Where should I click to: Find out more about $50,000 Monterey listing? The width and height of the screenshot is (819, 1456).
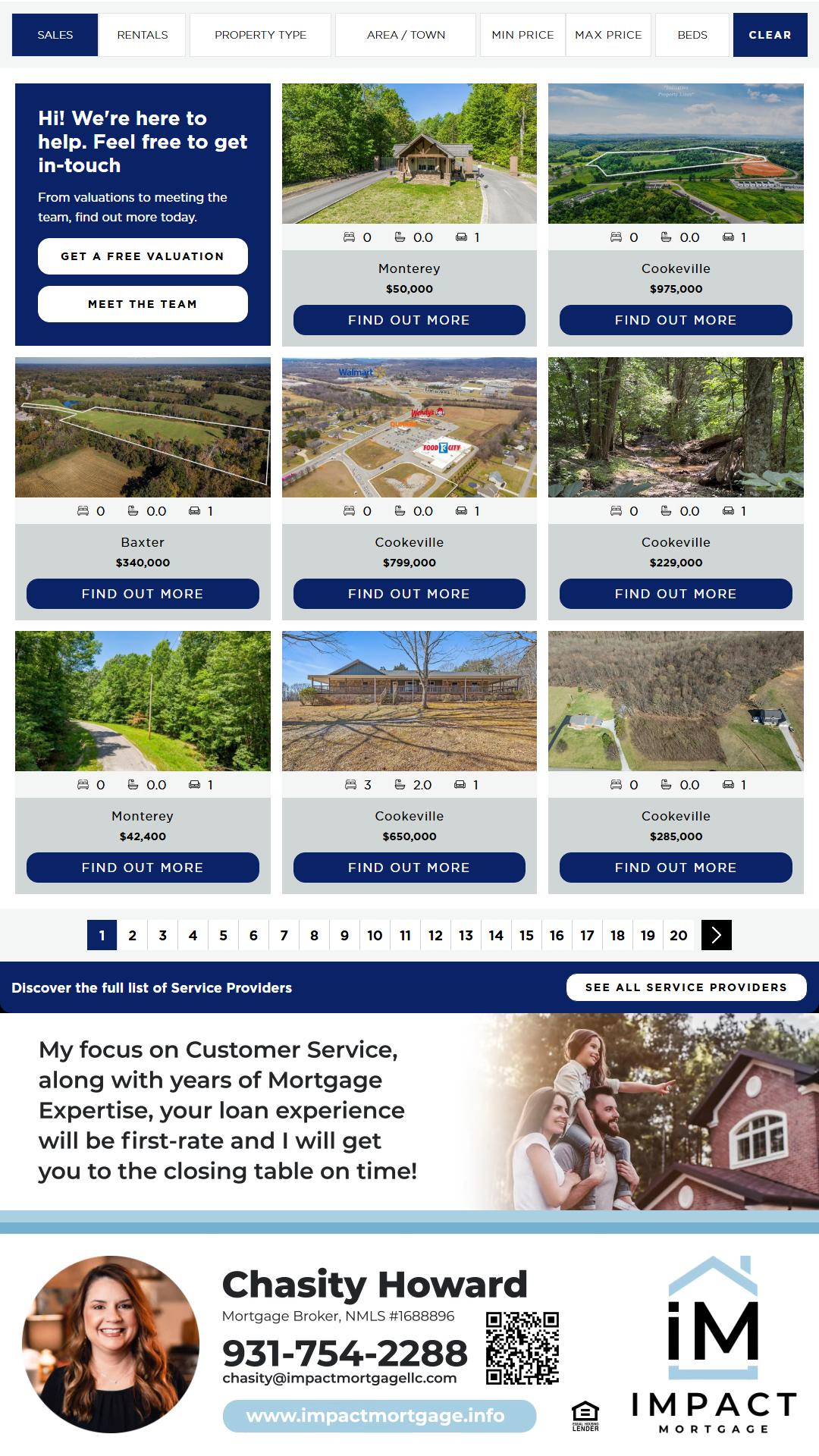[x=409, y=320]
